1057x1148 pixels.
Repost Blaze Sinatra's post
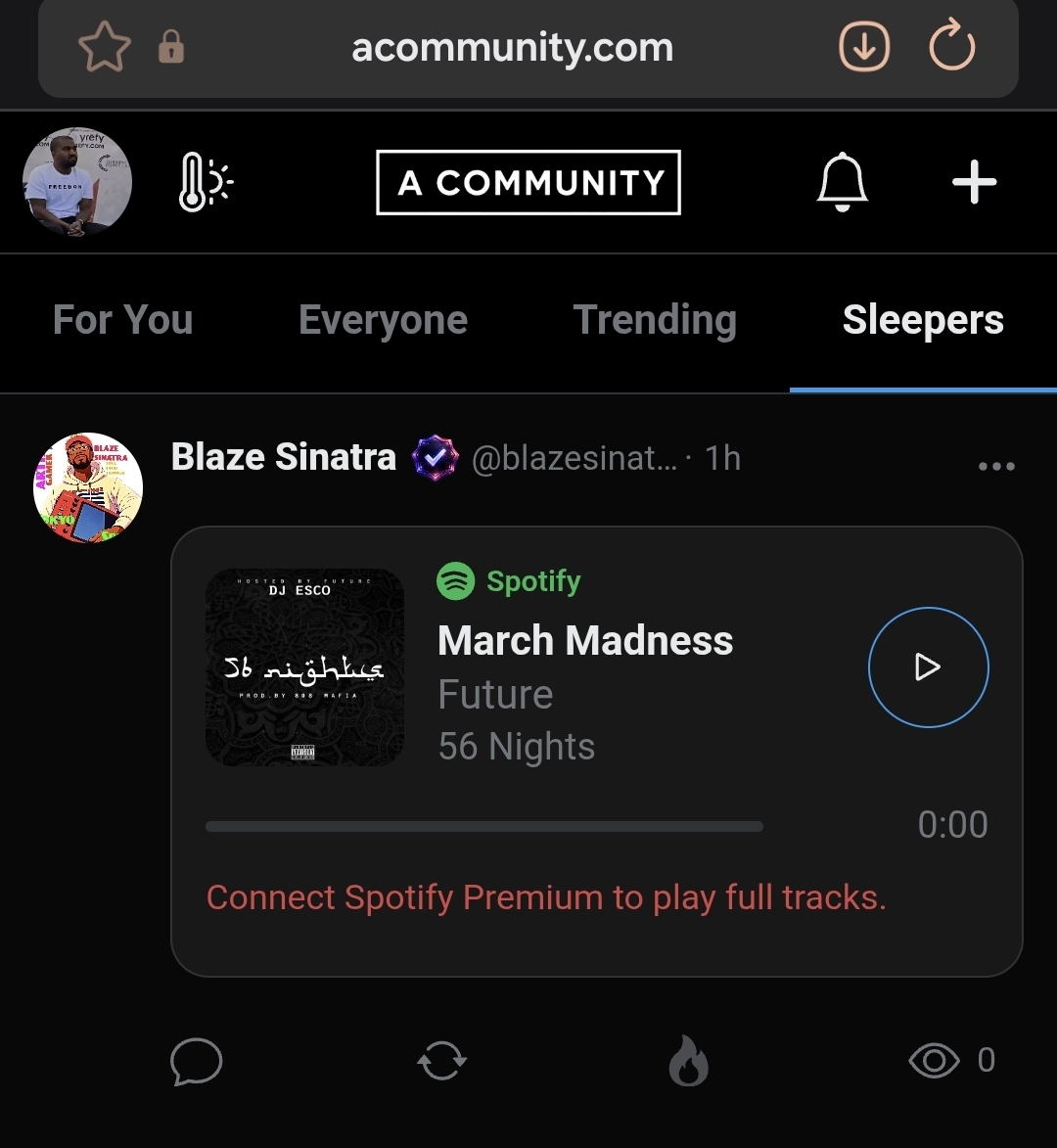442,1061
